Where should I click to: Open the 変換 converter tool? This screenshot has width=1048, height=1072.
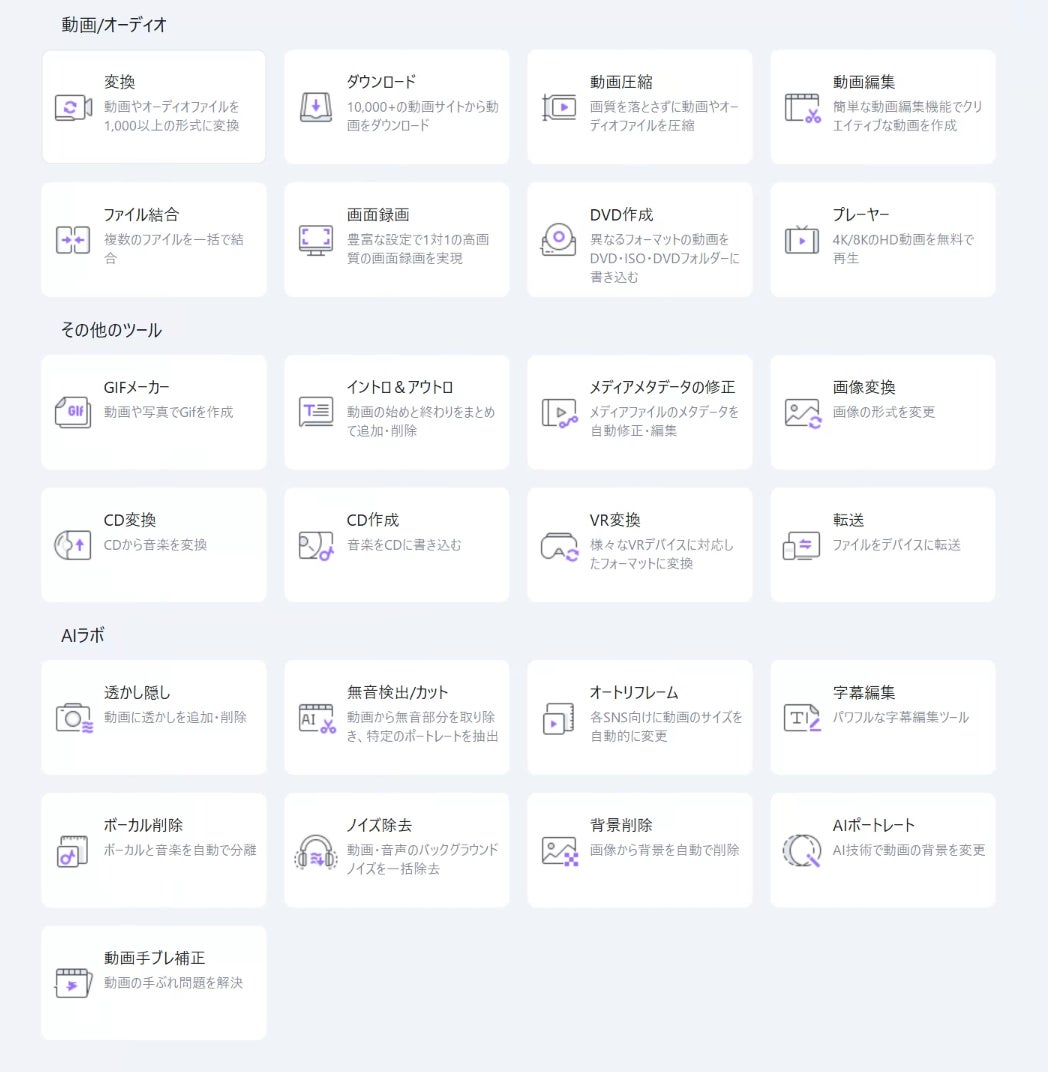153,107
